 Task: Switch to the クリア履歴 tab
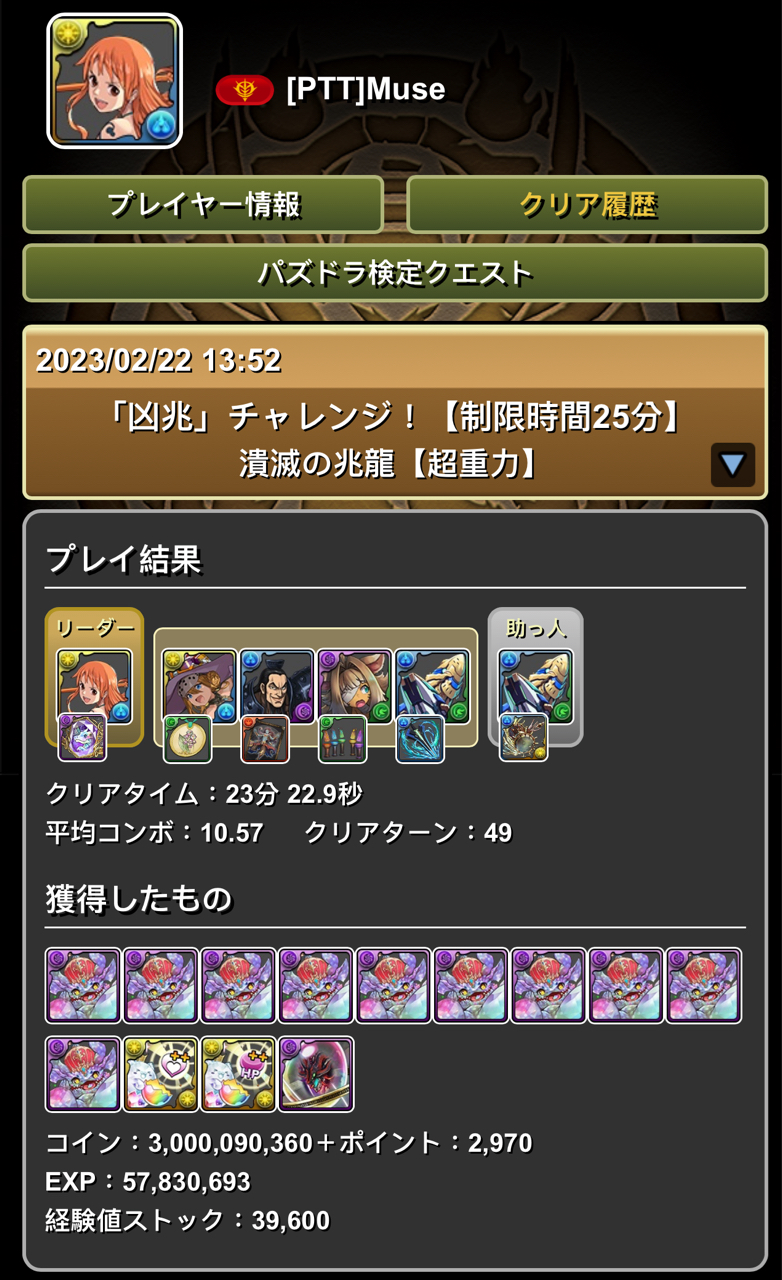[587, 205]
